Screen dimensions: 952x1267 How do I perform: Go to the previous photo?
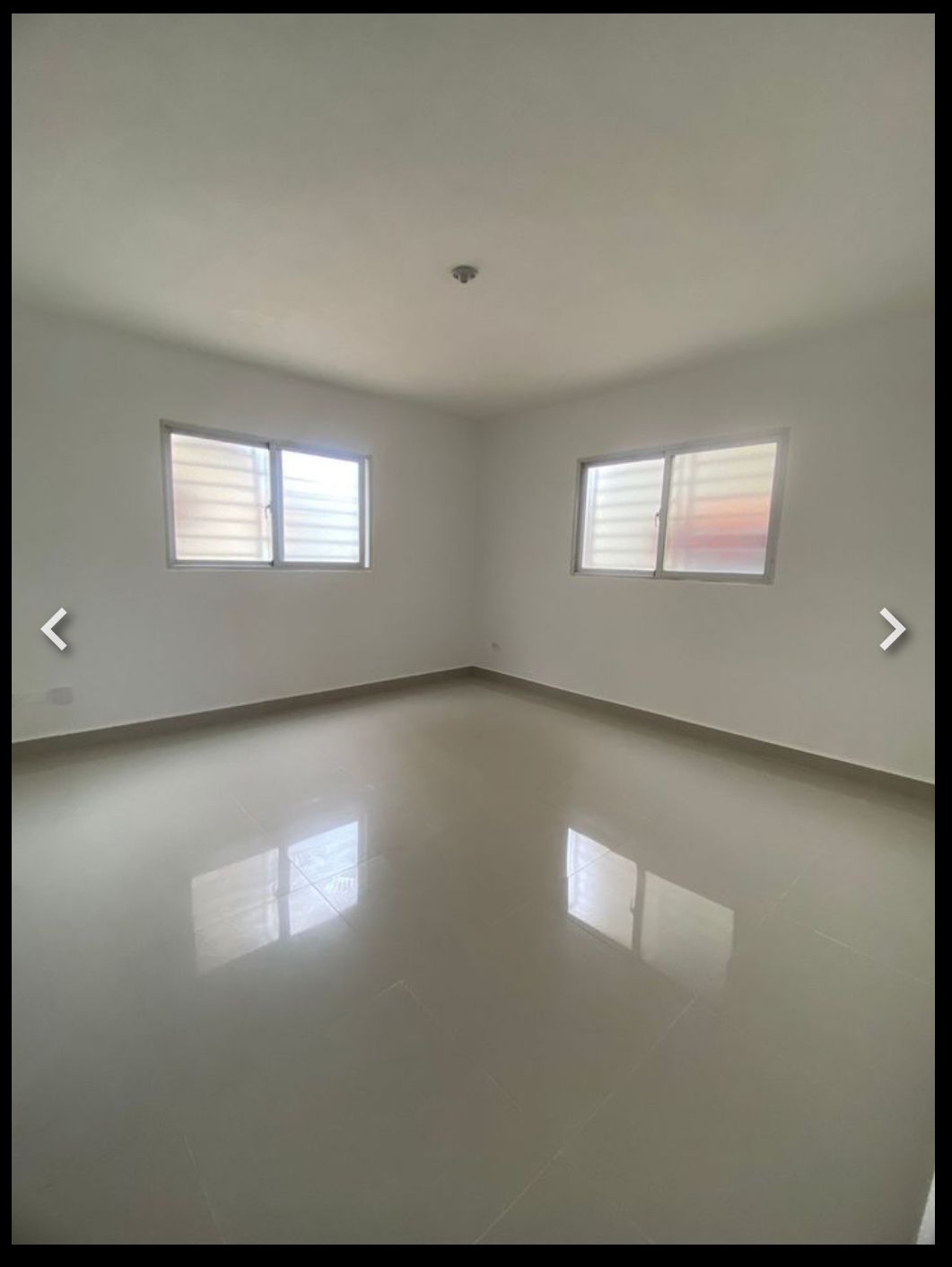coord(55,628)
